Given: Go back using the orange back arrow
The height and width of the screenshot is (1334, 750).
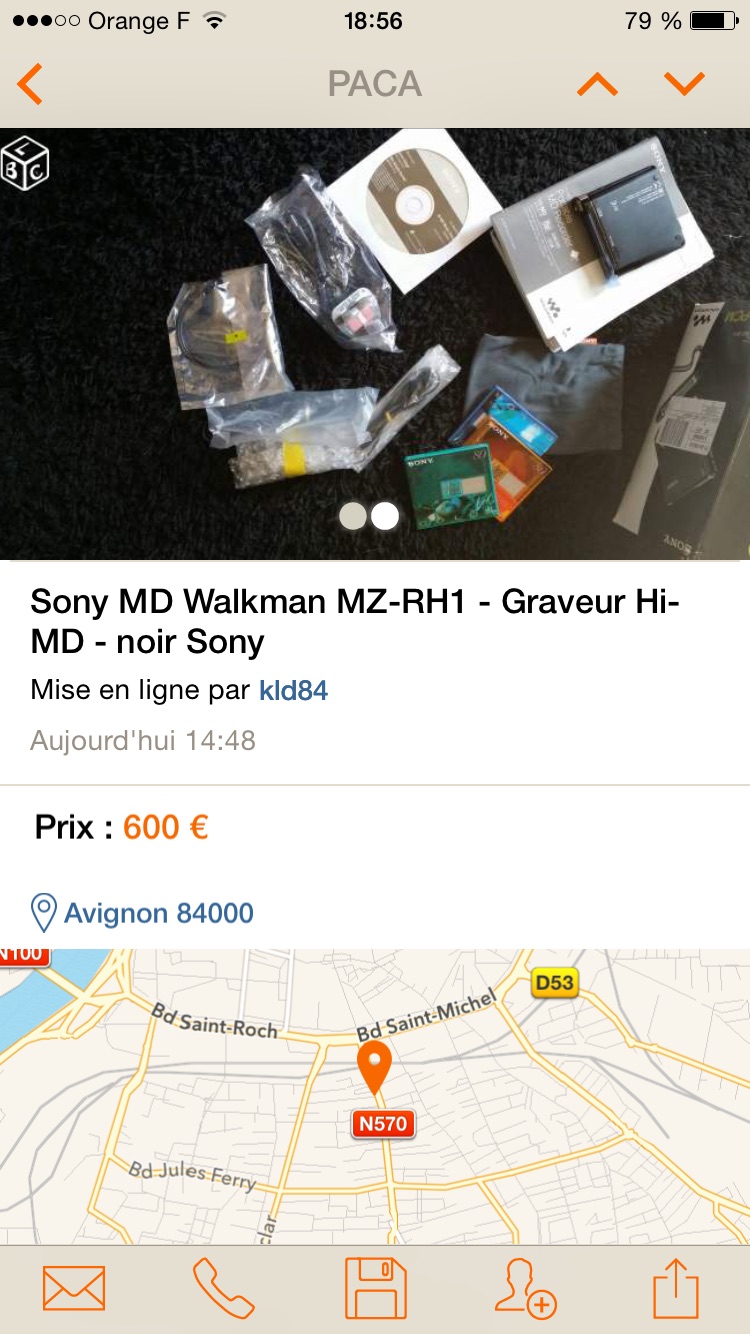Looking at the screenshot, I should (x=30, y=84).
